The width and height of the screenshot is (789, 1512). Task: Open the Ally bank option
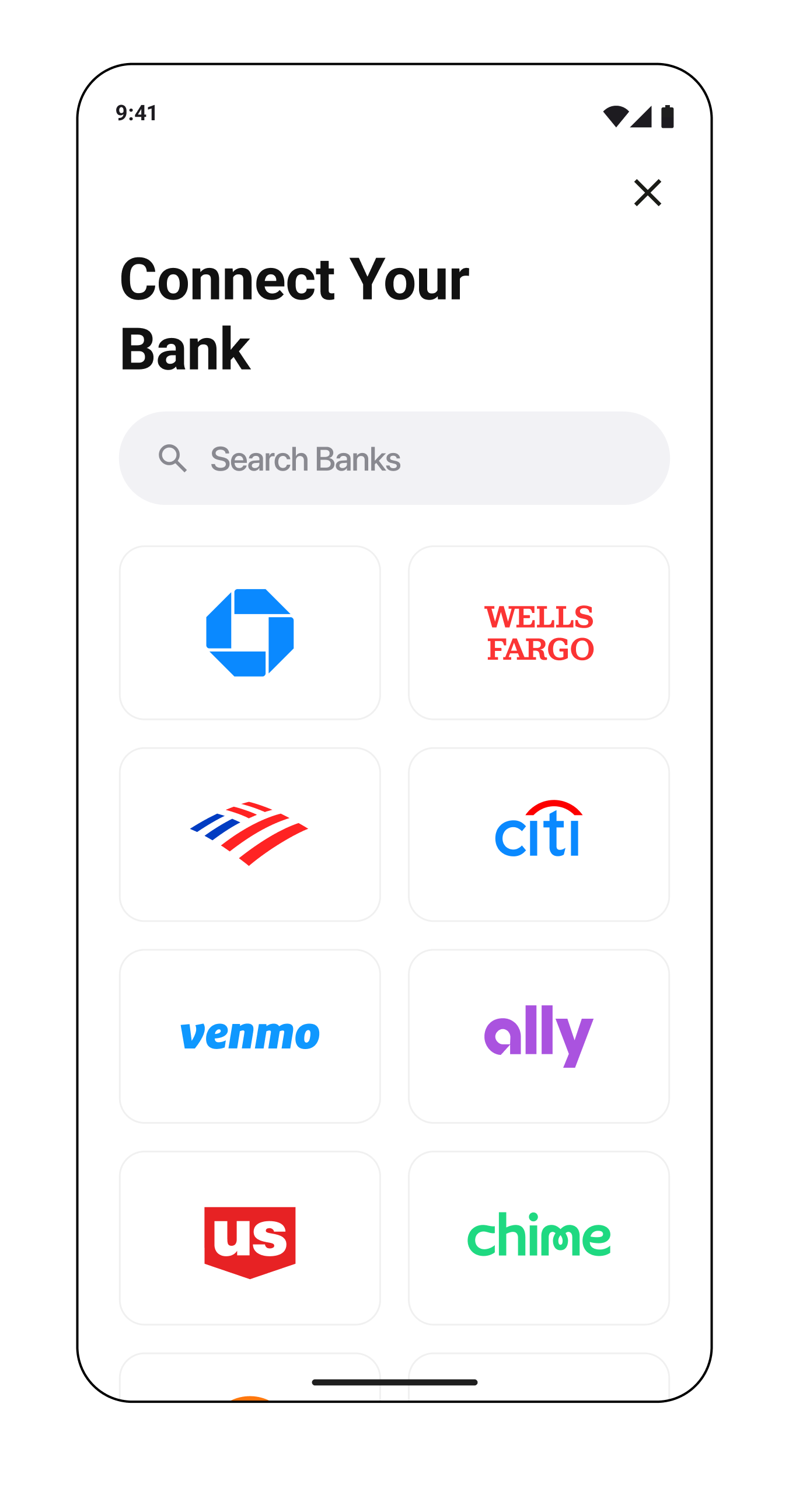coord(539,1036)
